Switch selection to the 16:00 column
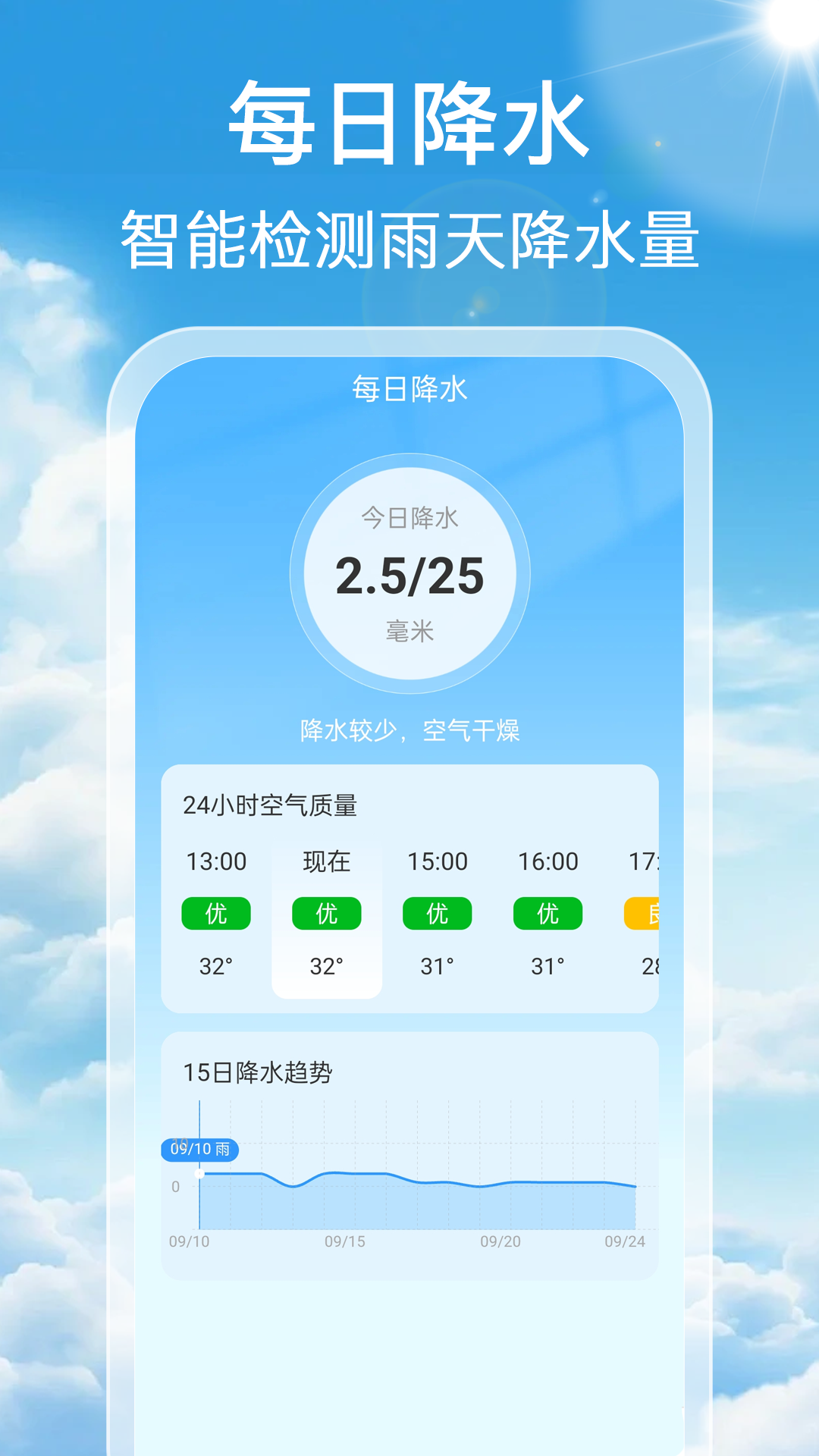The height and width of the screenshot is (1456, 819). coord(548,910)
